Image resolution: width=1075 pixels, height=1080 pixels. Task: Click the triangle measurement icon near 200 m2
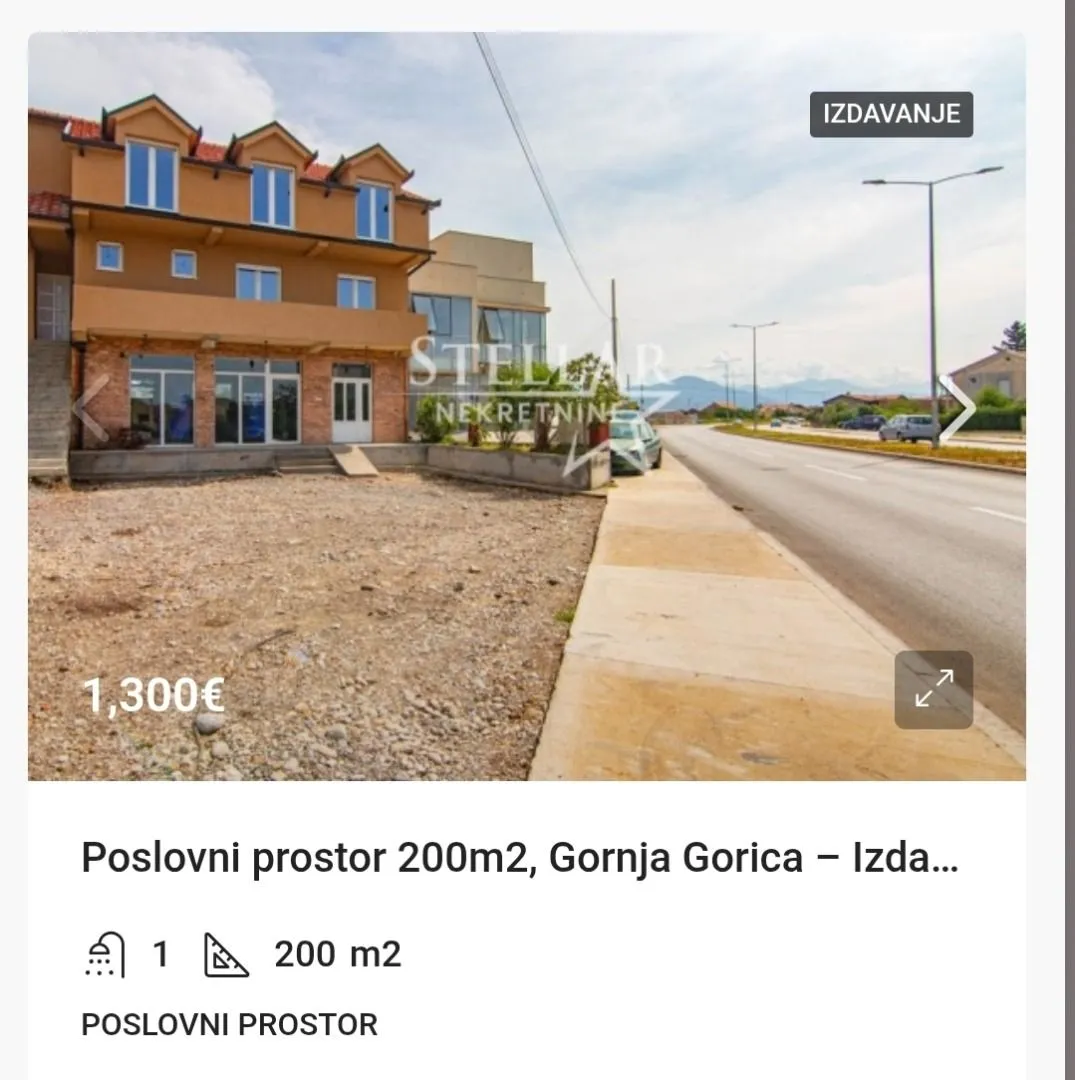pos(228,955)
